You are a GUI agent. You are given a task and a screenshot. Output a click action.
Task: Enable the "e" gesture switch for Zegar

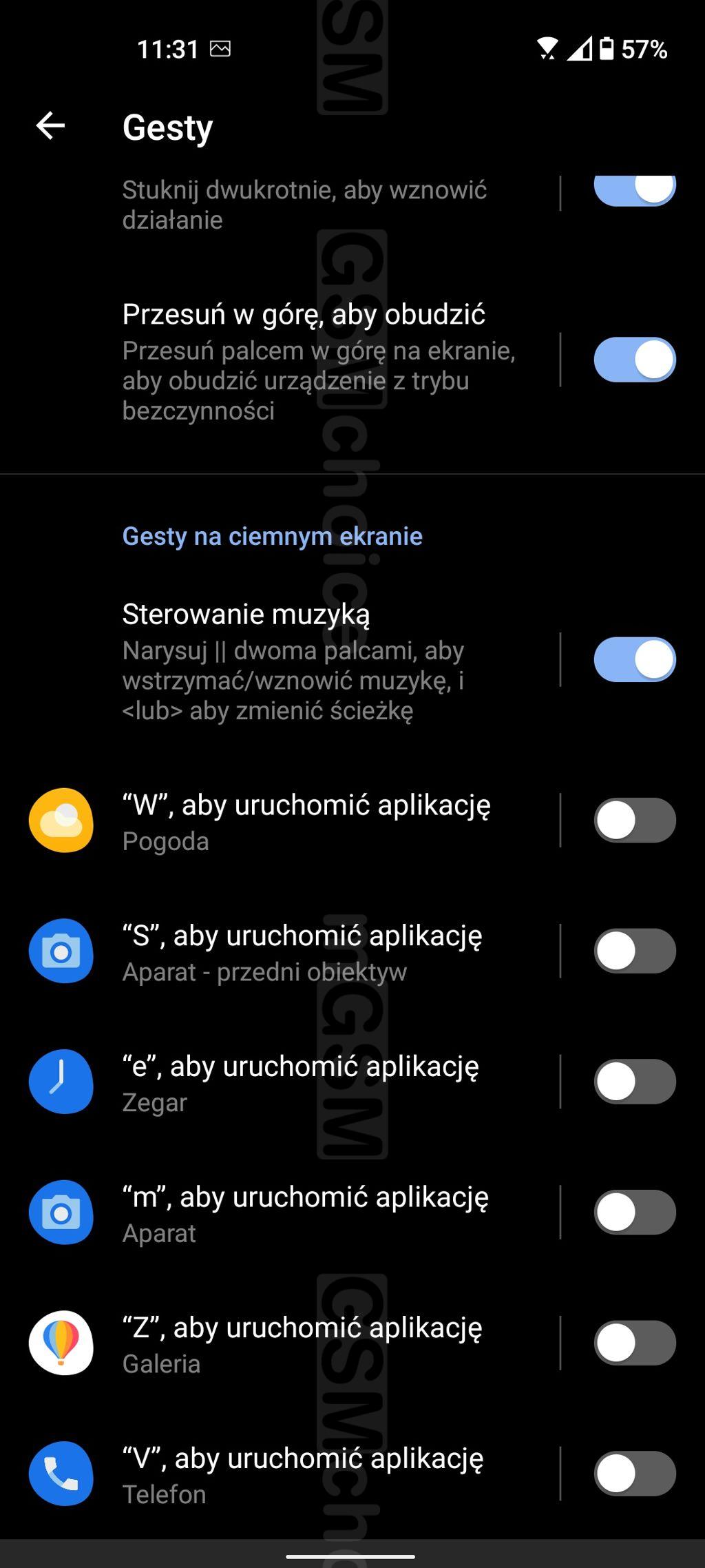click(635, 1081)
